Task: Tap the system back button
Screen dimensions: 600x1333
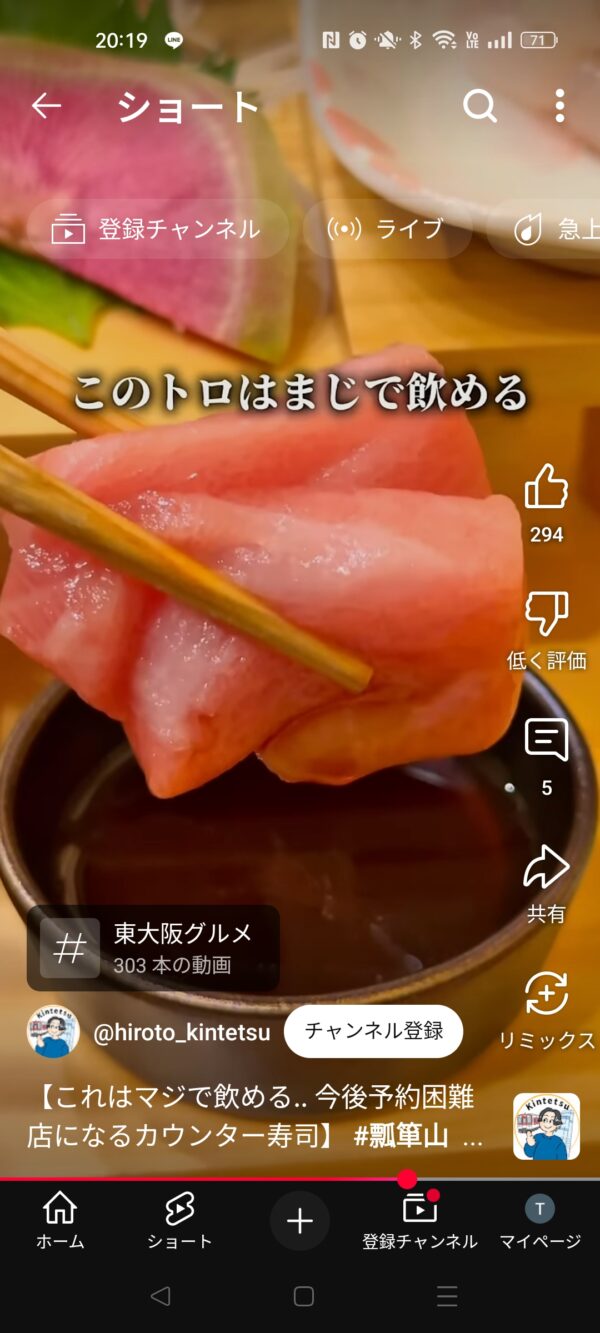Action: tap(160, 1297)
